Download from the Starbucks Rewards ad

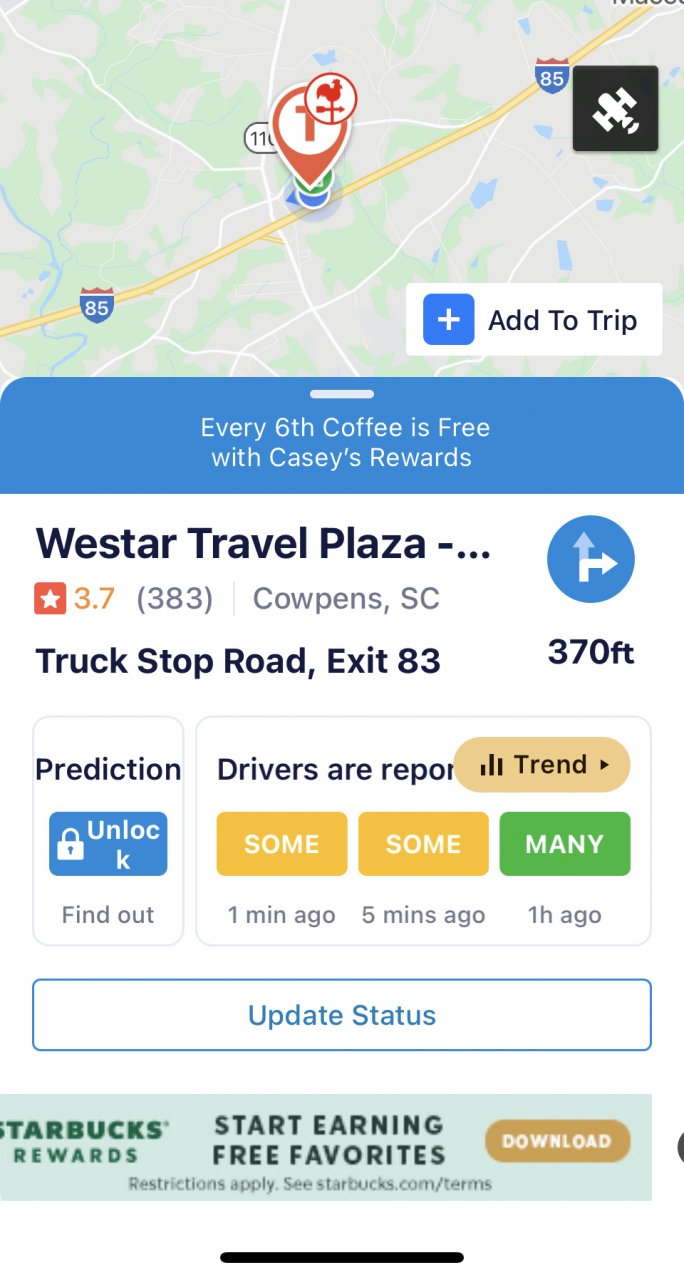557,1141
